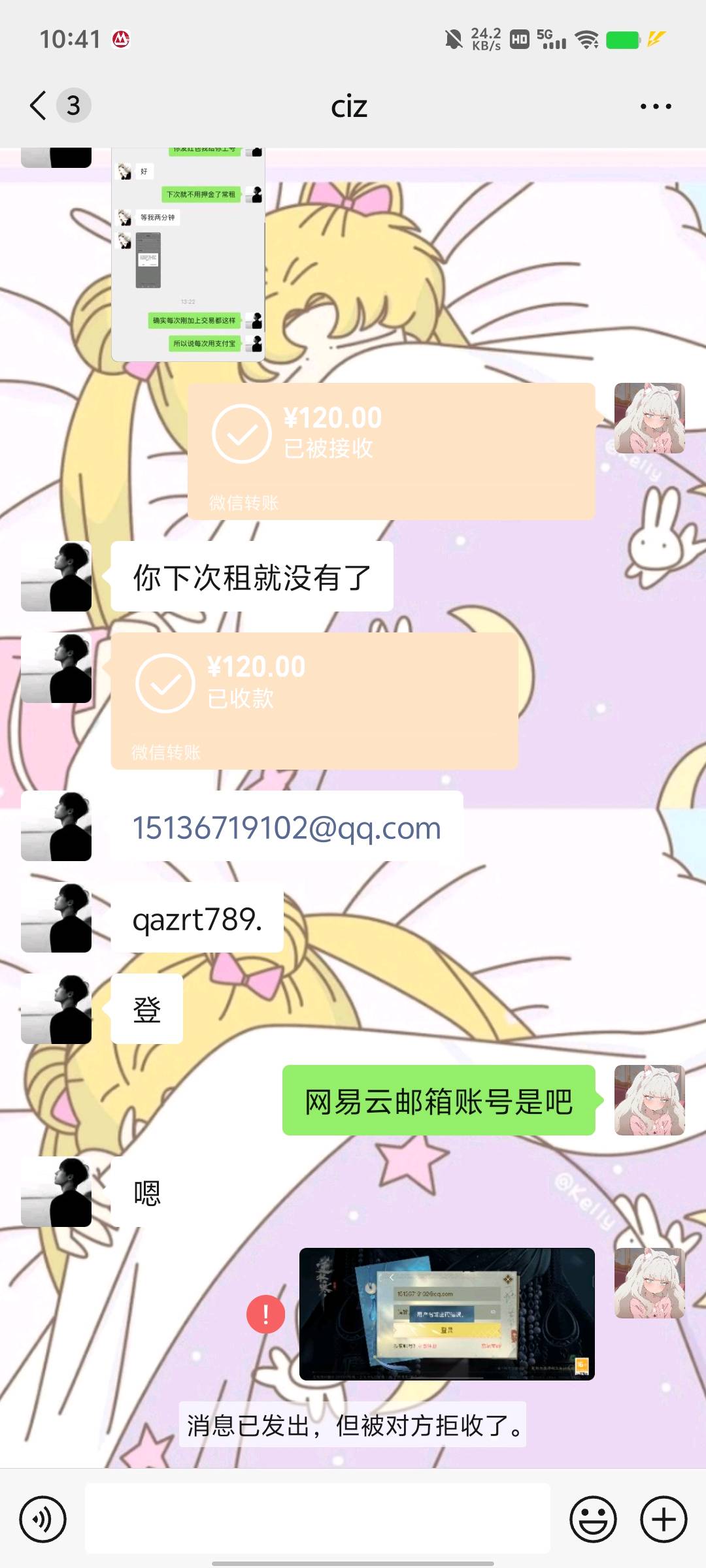Image resolution: width=706 pixels, height=1568 pixels.
Task: Open the ¥120.00 已收款 transfer bubble
Action: tap(314, 700)
